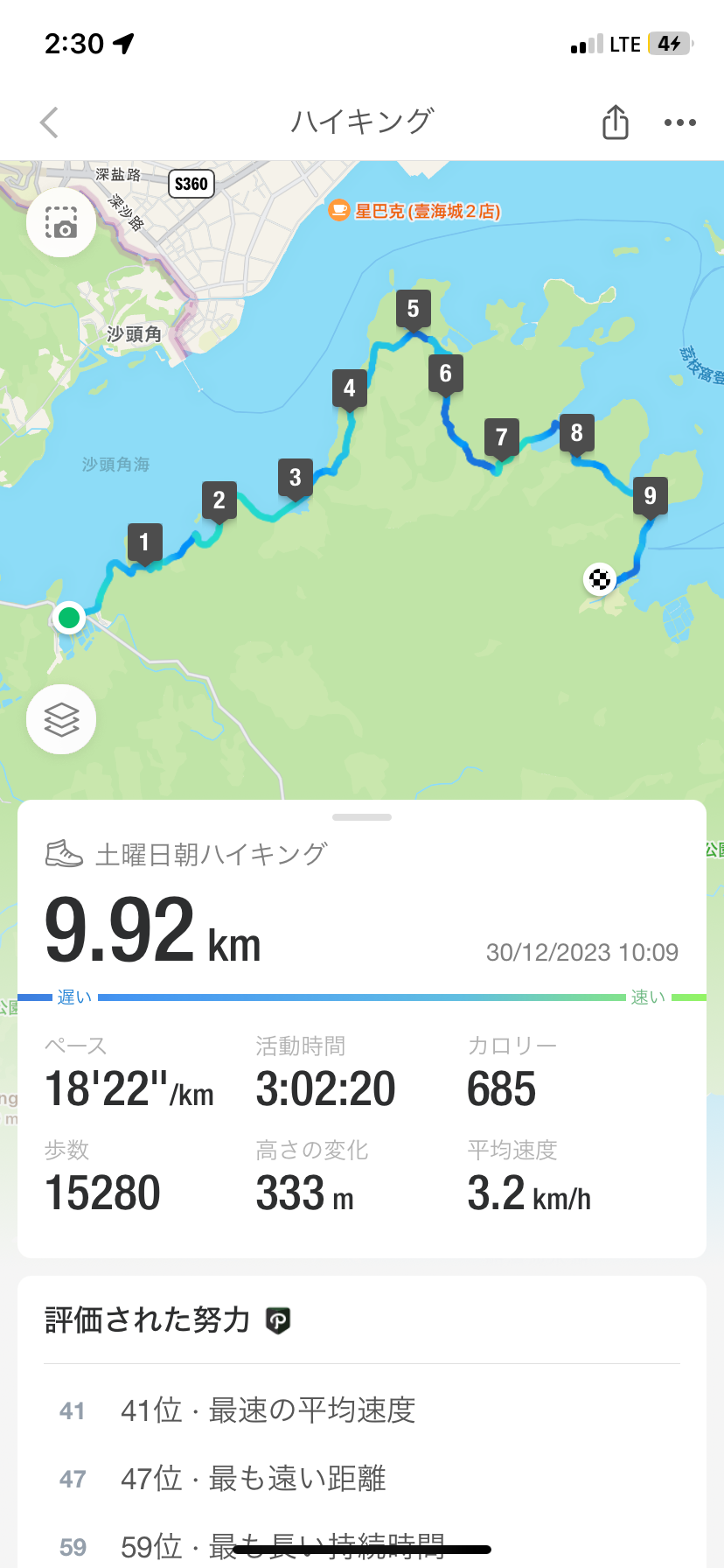The height and width of the screenshot is (1568, 724).
Task: Select the 星巴克 coffee shop map pin
Action: [338, 210]
